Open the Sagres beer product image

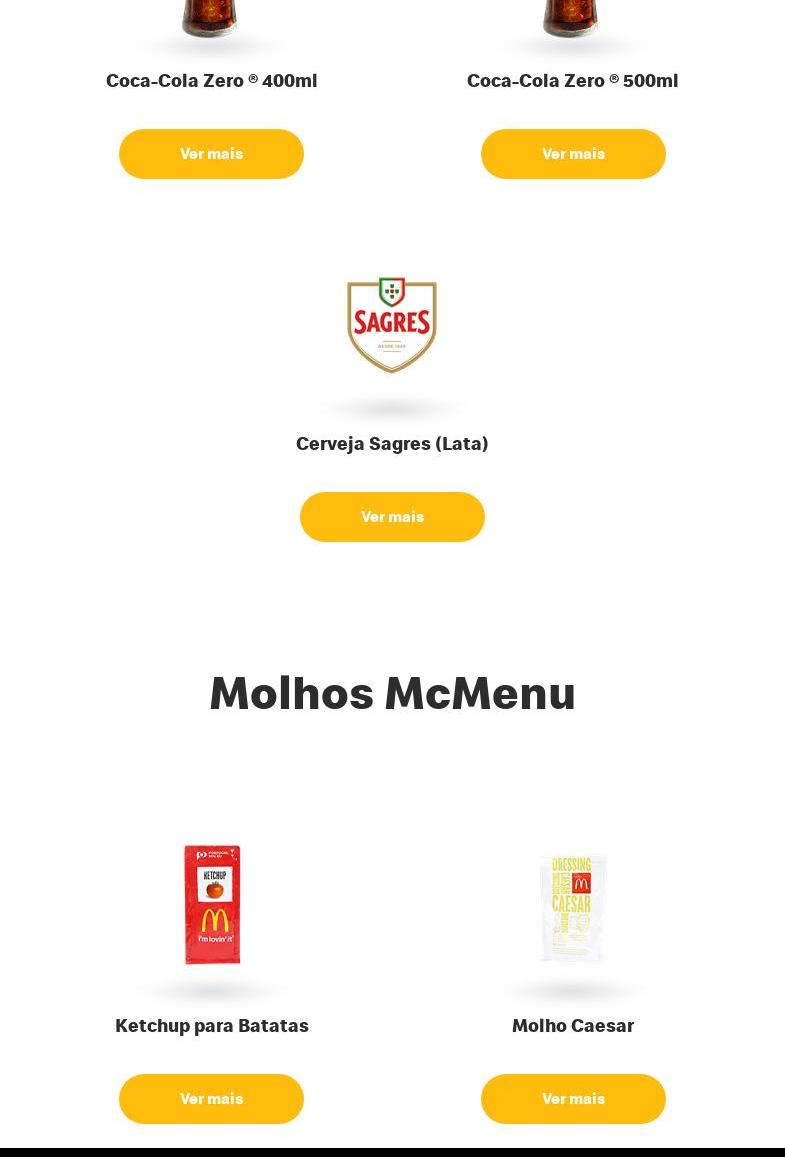tap(392, 325)
